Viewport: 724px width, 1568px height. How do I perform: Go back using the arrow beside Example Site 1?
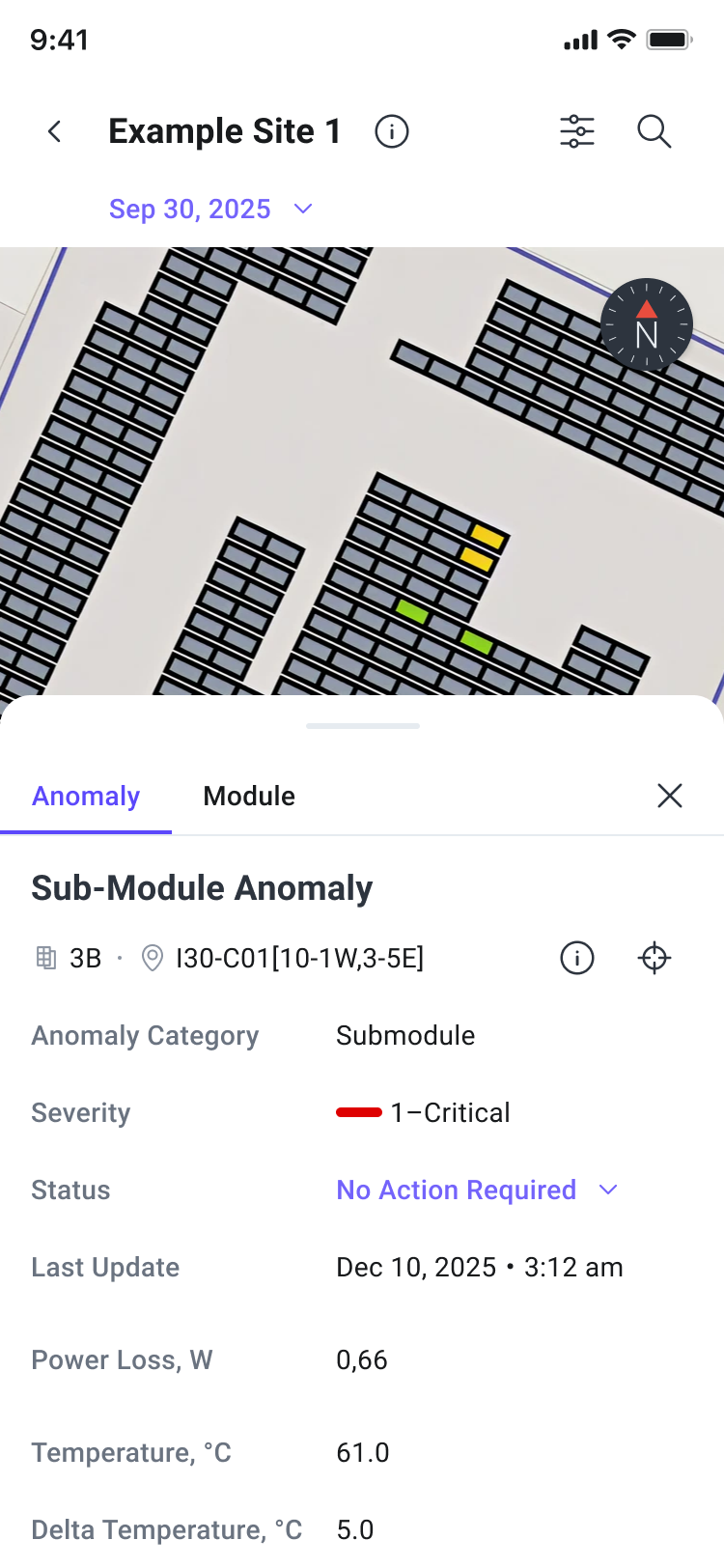55,131
